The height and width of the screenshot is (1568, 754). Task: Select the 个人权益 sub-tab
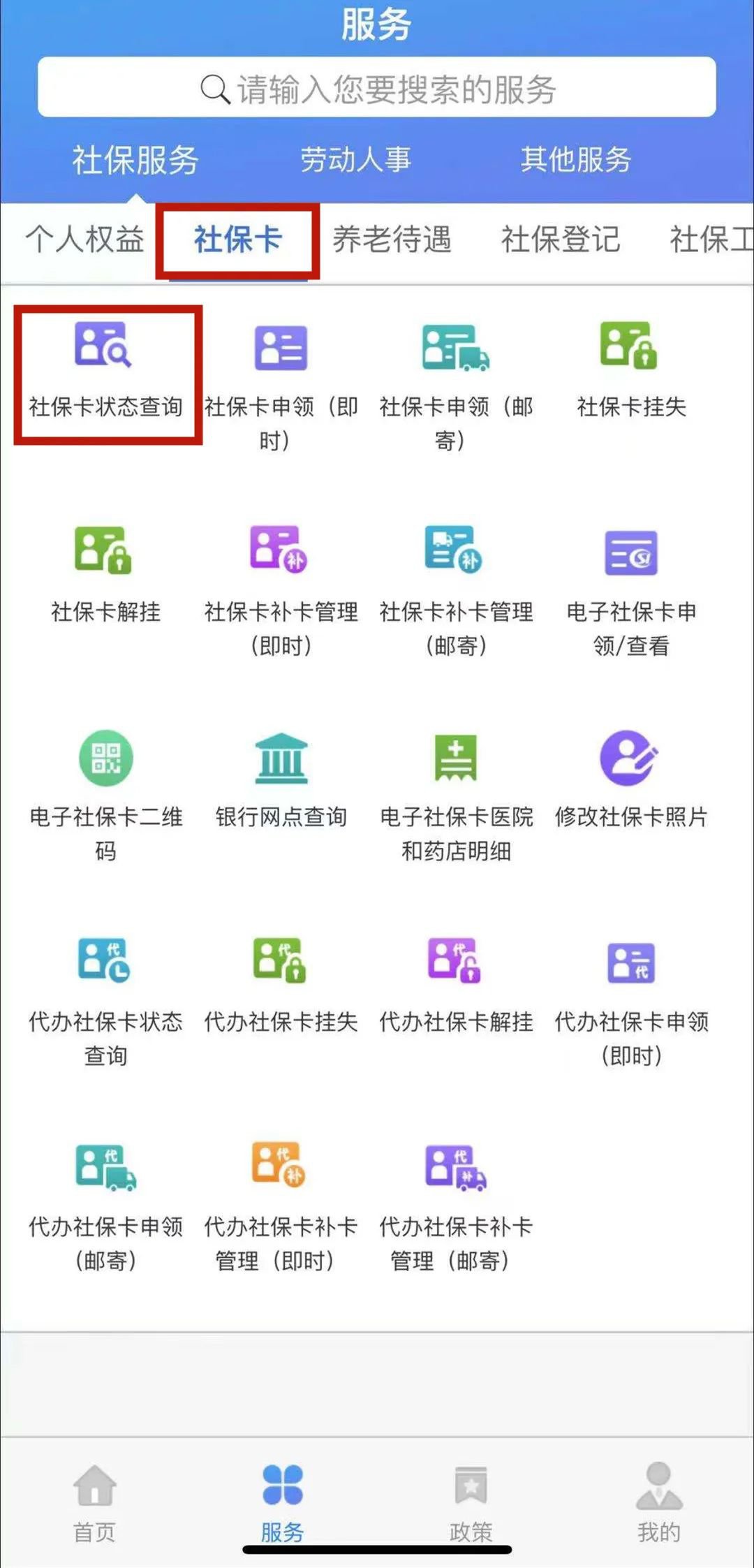click(x=84, y=240)
